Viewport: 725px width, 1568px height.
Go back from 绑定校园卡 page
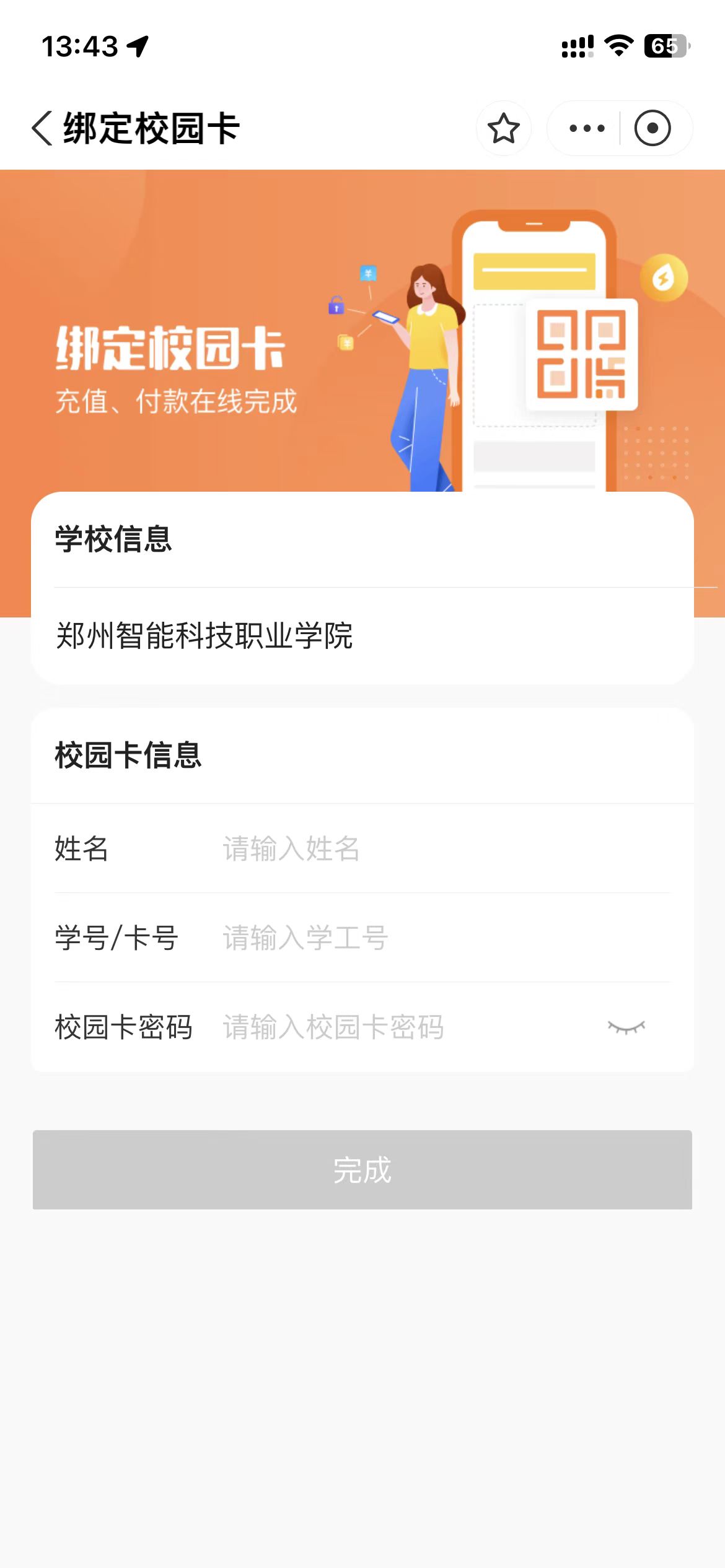[x=42, y=129]
